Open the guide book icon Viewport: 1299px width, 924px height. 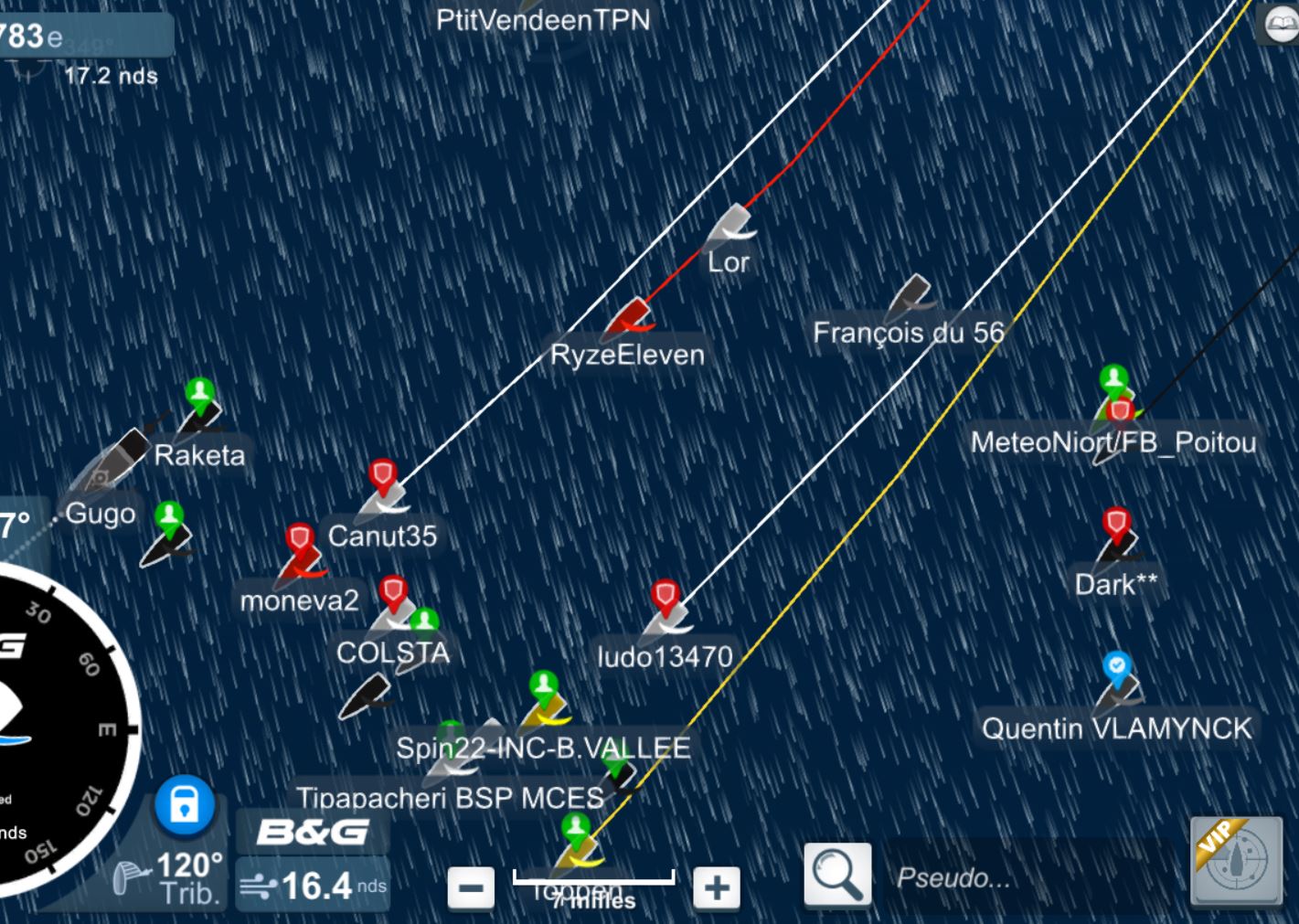(x=1281, y=24)
